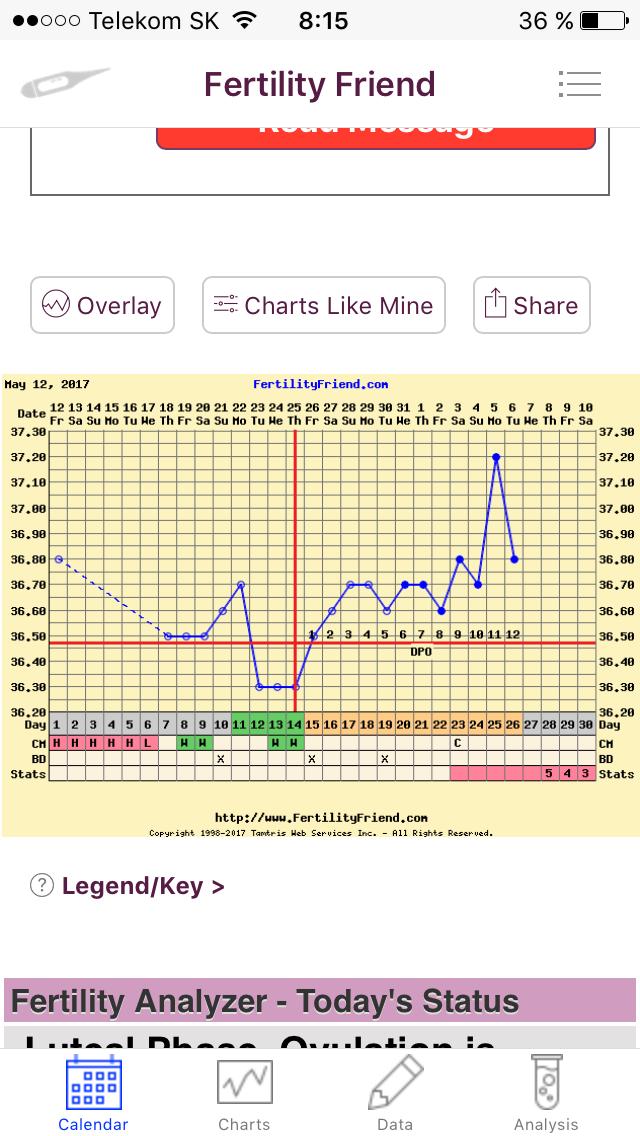Find Charts Like Mine
Viewport: 640px width, 1136px height.
point(324,305)
